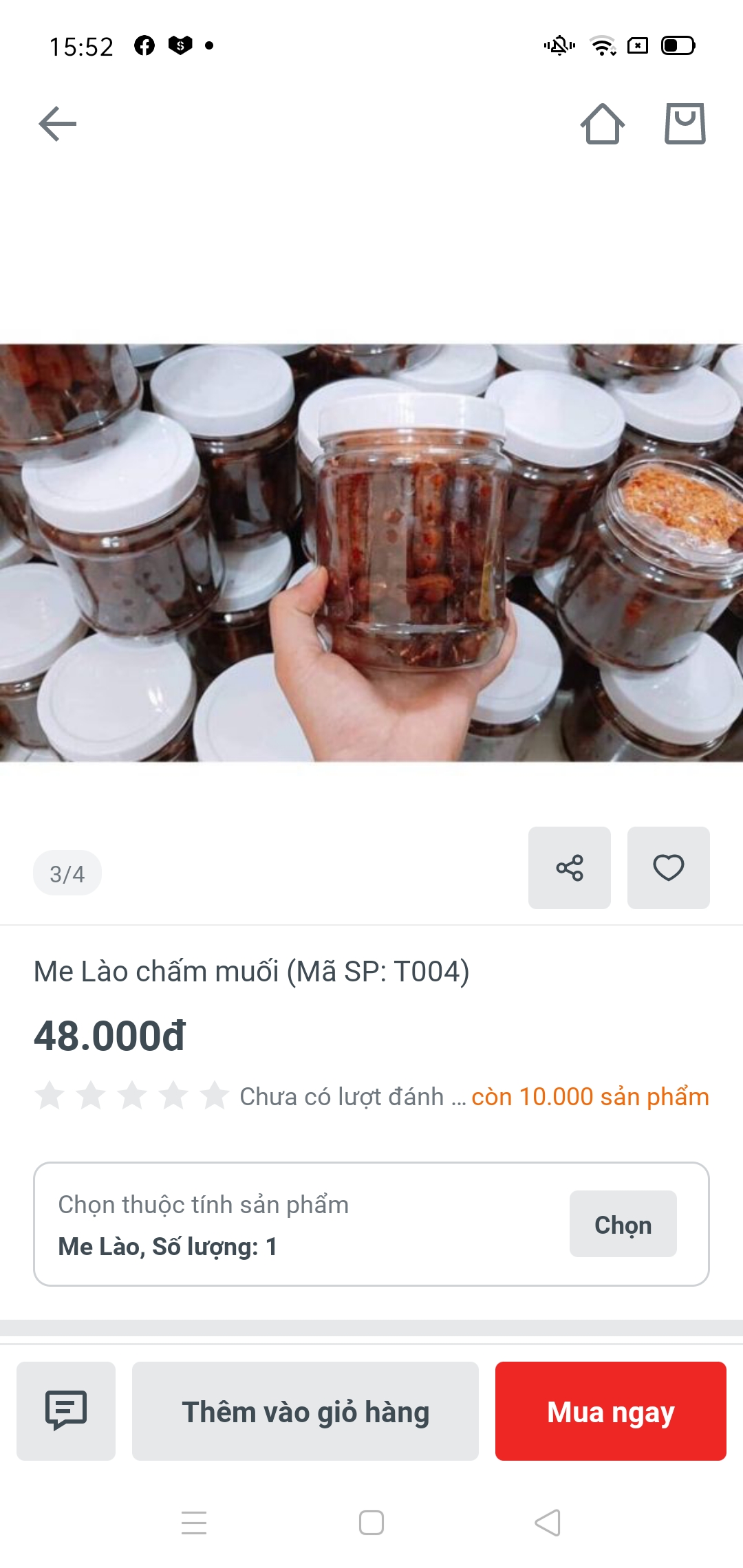The height and width of the screenshot is (1568, 743).
Task: Tap the Facebook icon in status bar
Action: point(144,45)
